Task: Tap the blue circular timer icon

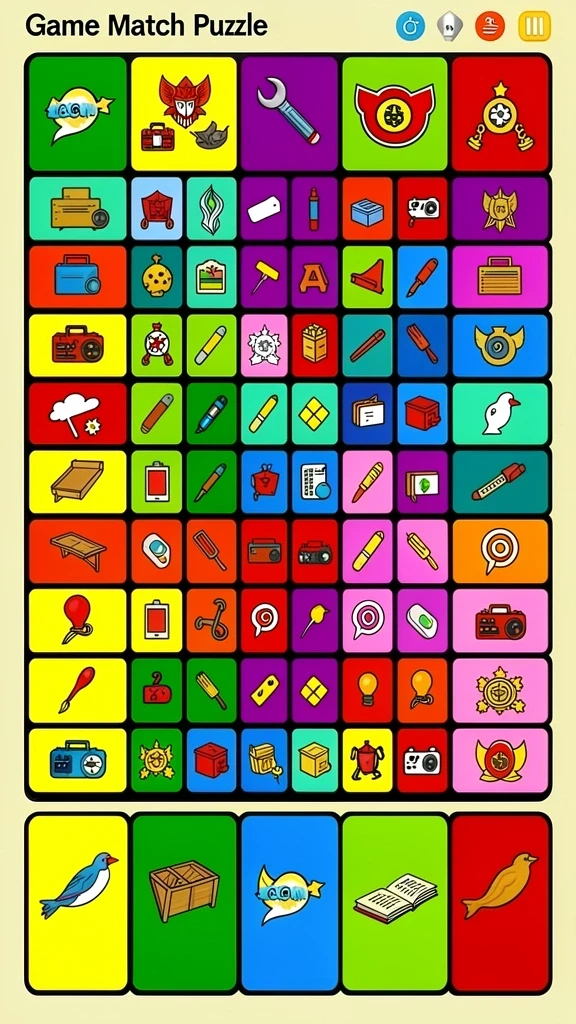Action: tap(410, 26)
